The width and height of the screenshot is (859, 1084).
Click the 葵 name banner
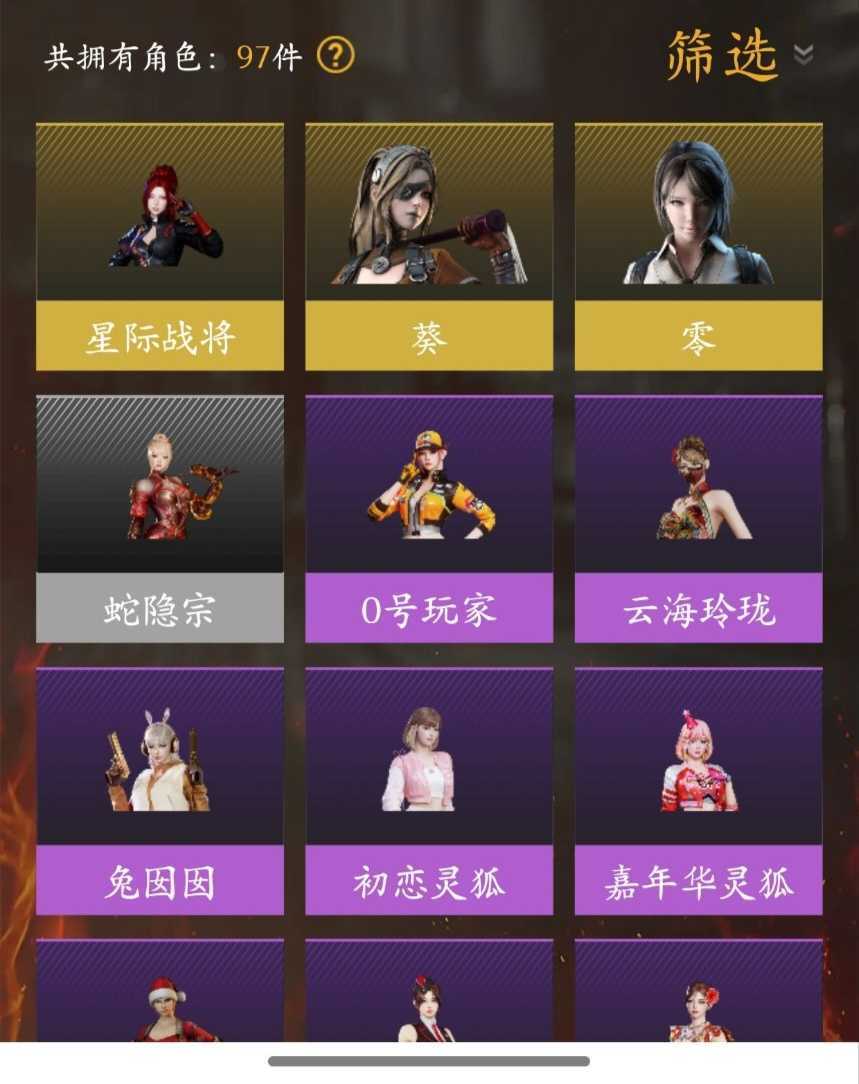pos(428,338)
